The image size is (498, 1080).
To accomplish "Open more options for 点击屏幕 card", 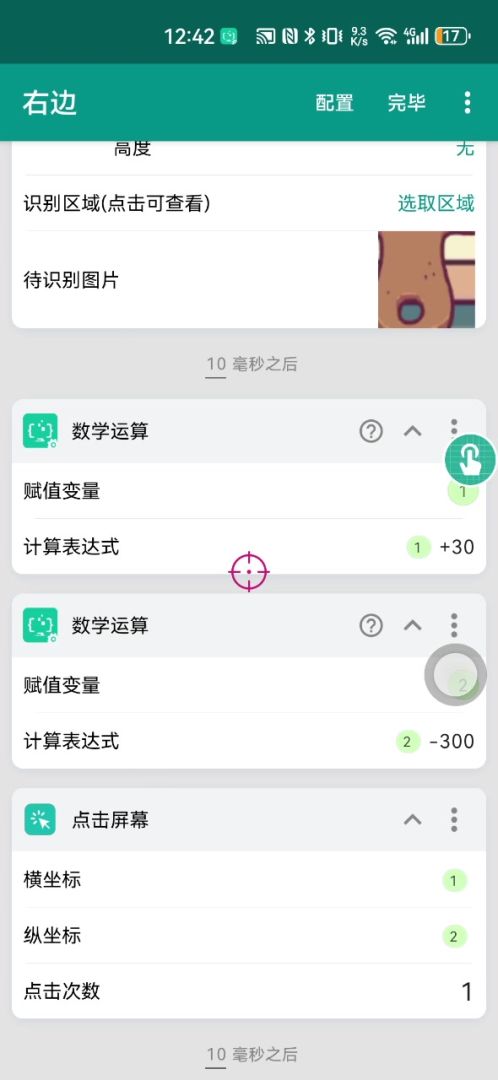I will (x=454, y=820).
